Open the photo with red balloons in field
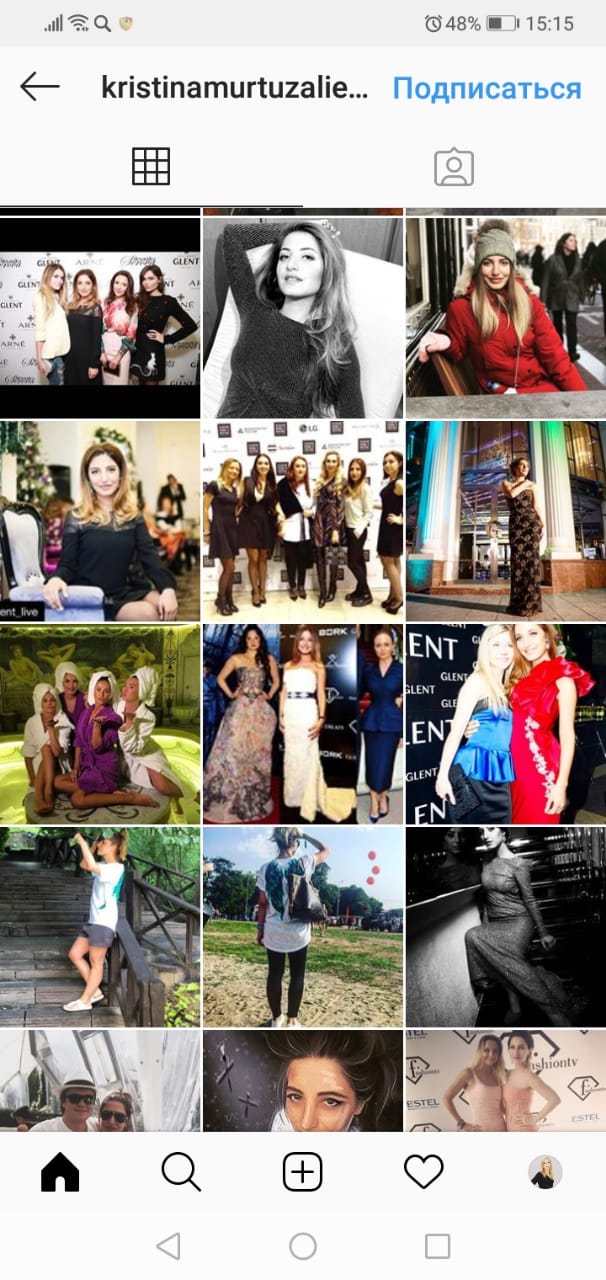606x1280 pixels. click(x=303, y=927)
